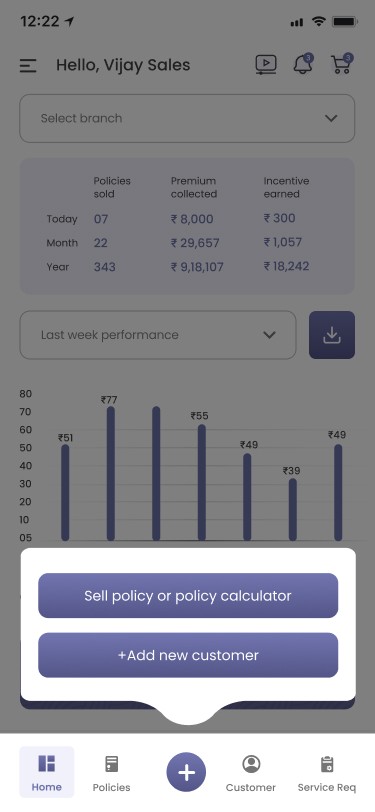Image resolution: width=375 pixels, height=812 pixels.
Task: Switch to the Policies tab
Action: 111,774
